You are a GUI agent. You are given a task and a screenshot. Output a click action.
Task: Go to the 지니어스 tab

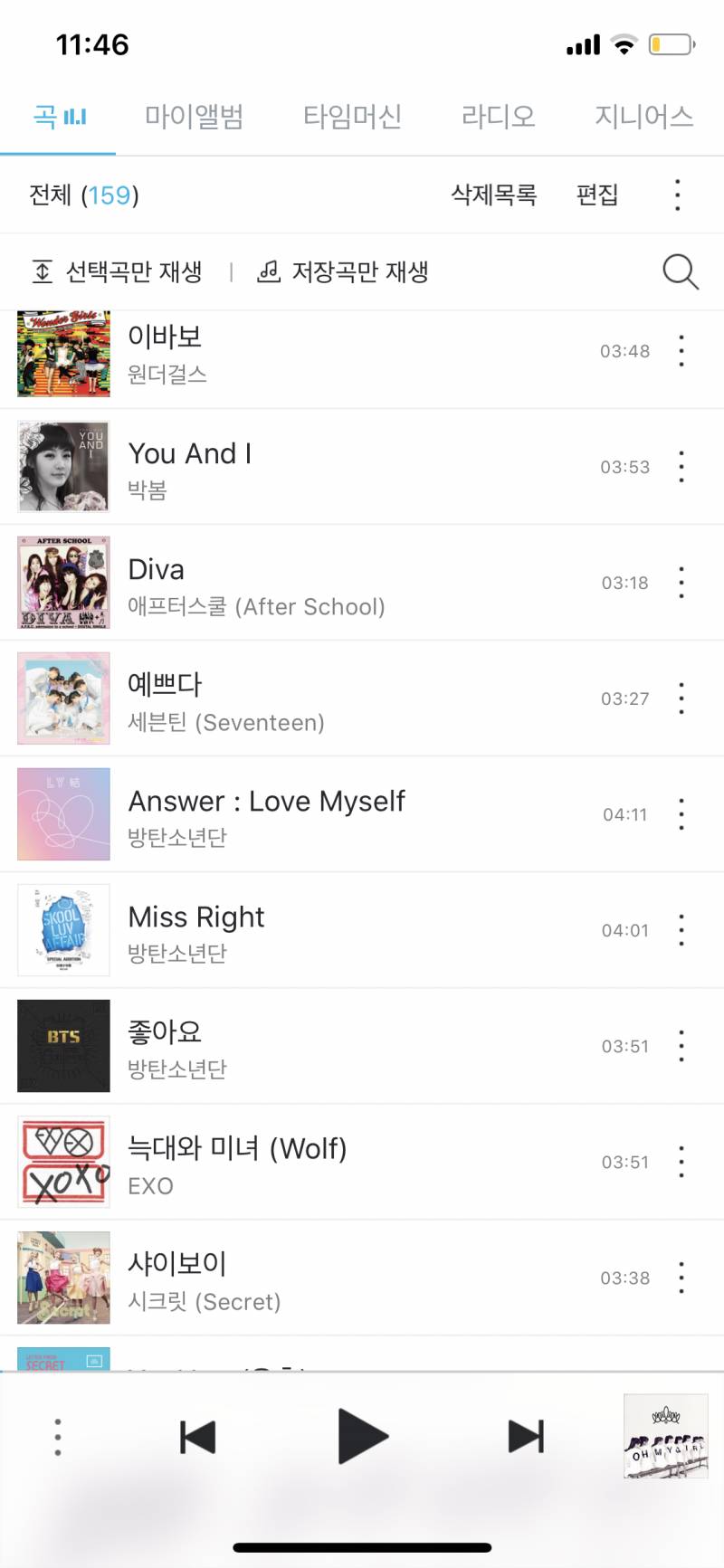click(x=643, y=117)
